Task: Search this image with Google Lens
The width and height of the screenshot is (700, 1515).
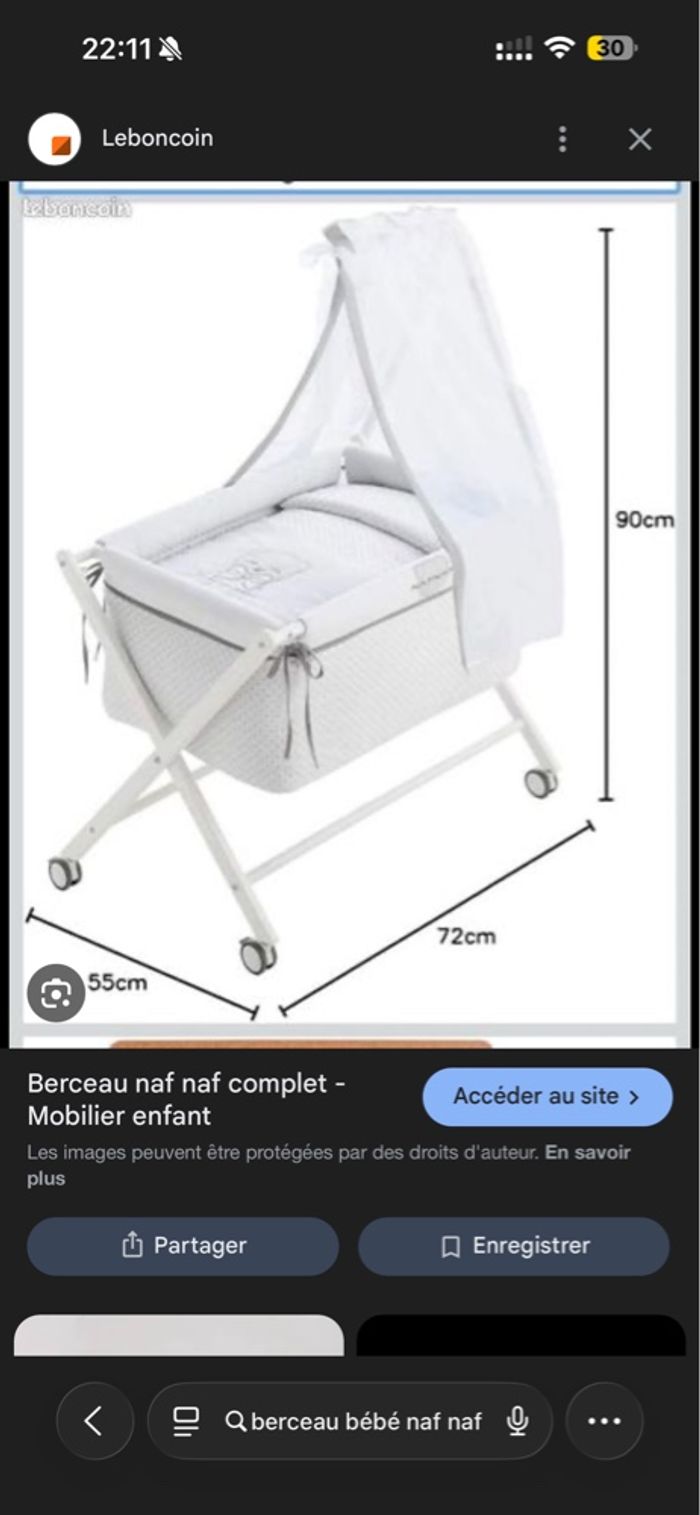Action: 56,993
